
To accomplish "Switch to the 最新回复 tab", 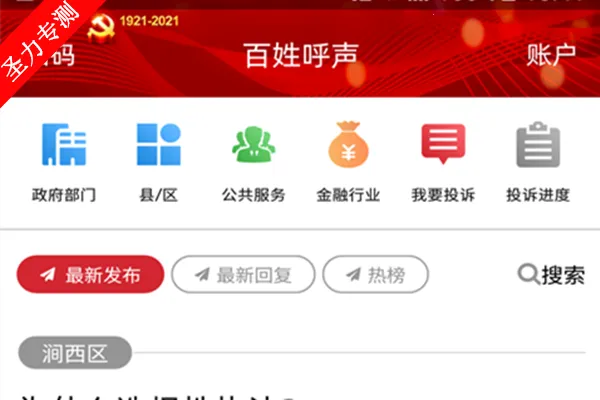I will point(243,275).
